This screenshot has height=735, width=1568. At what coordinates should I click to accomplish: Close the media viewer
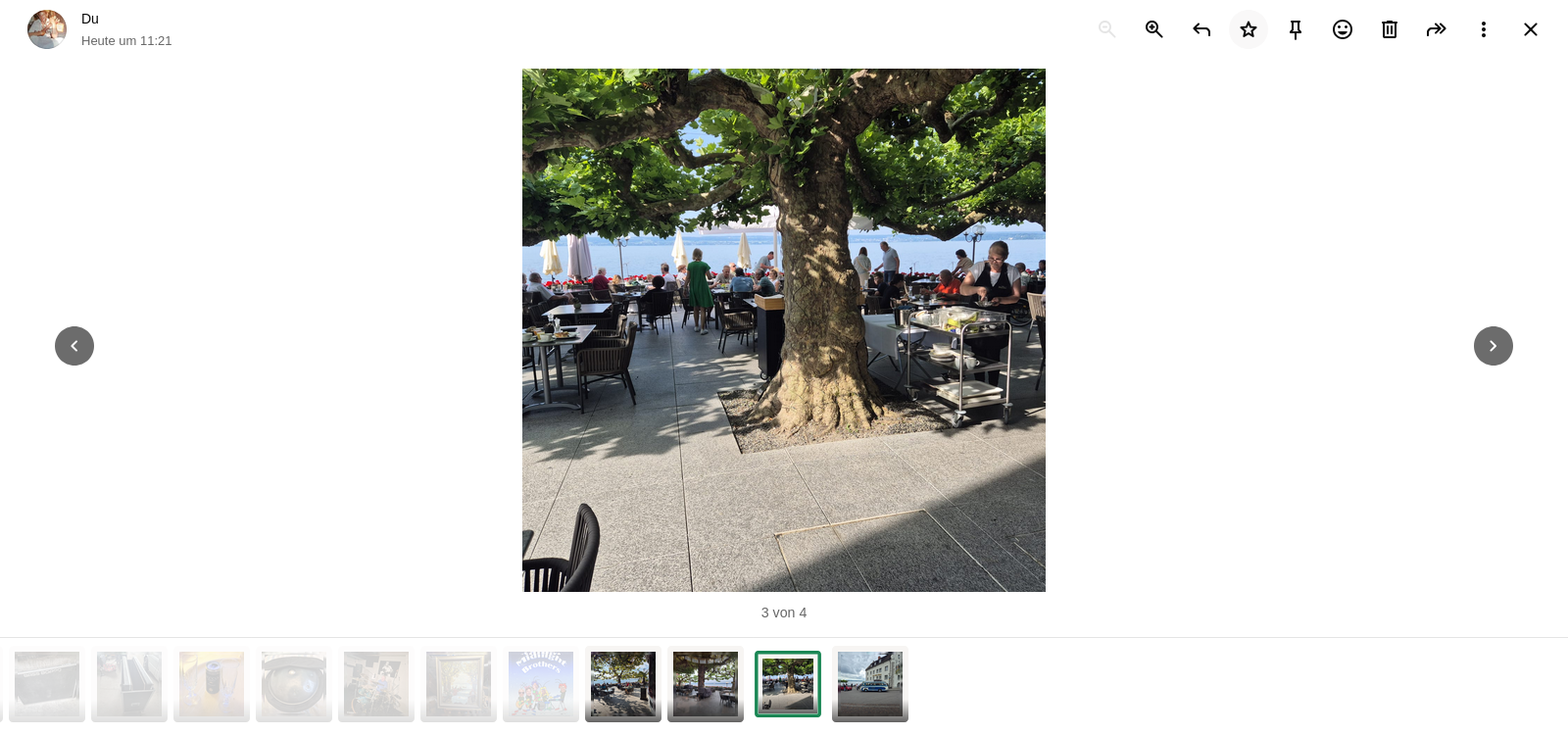1531,29
